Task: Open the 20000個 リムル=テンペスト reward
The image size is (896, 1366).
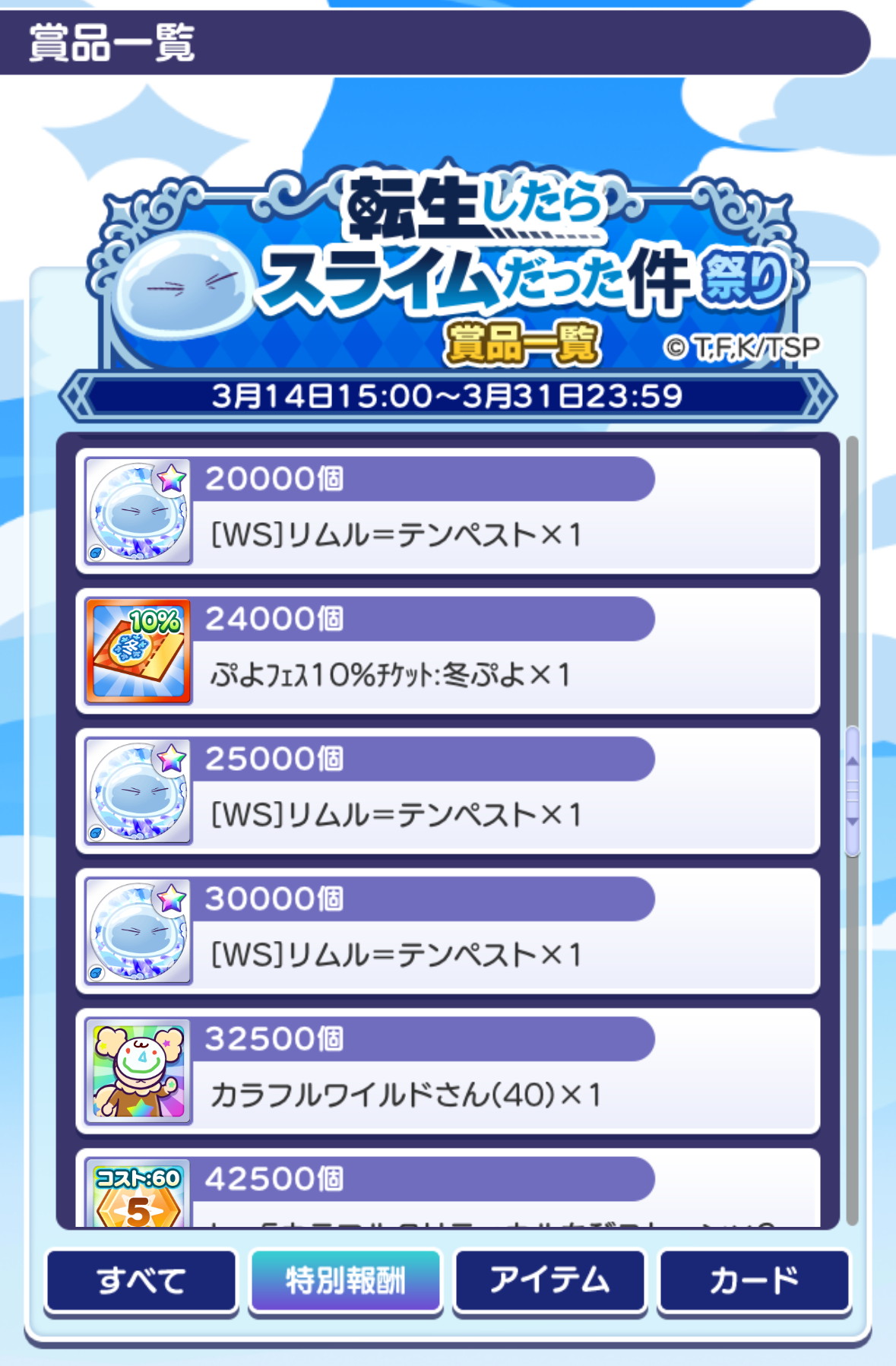Action: [448, 512]
